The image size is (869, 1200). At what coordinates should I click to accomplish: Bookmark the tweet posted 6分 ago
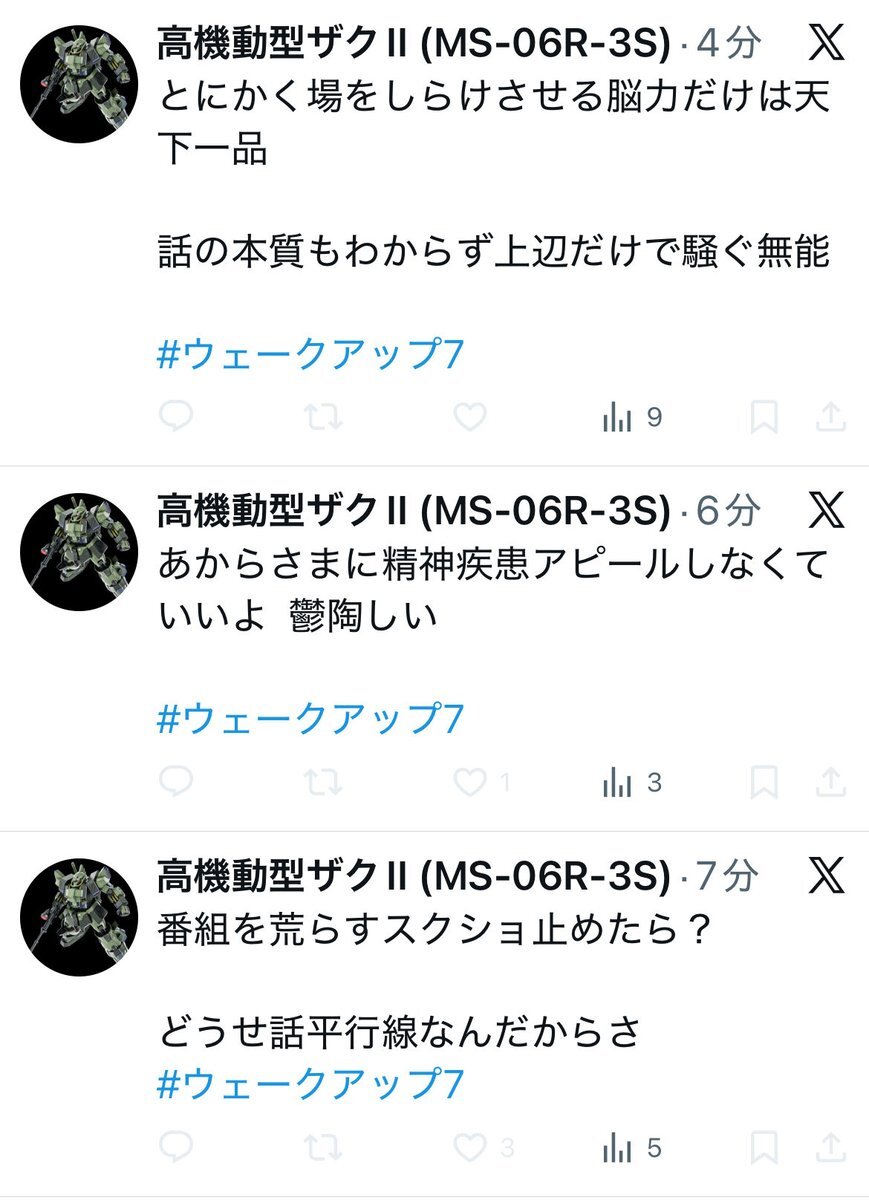764,783
